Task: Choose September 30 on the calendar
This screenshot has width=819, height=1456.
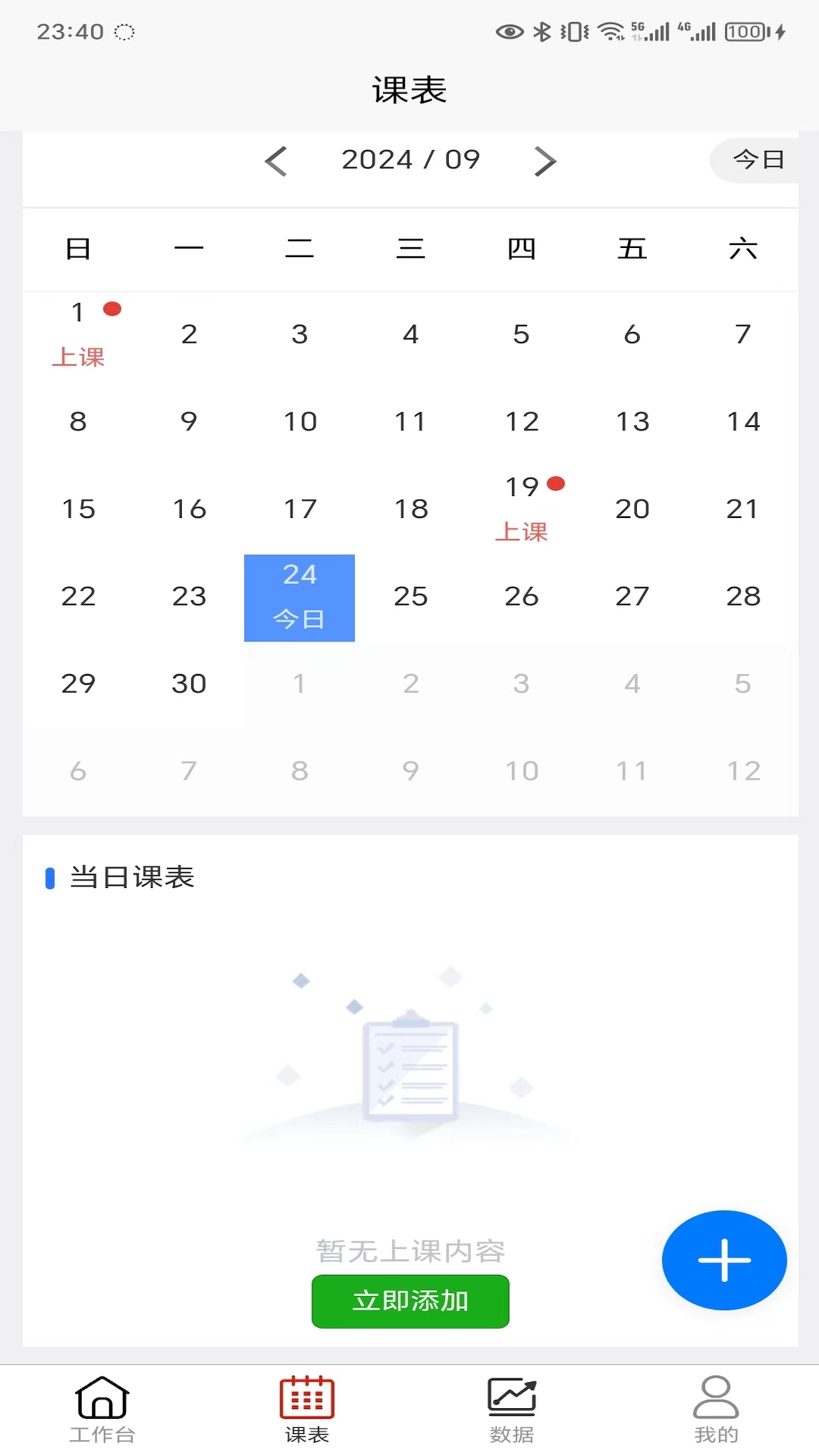Action: click(189, 683)
